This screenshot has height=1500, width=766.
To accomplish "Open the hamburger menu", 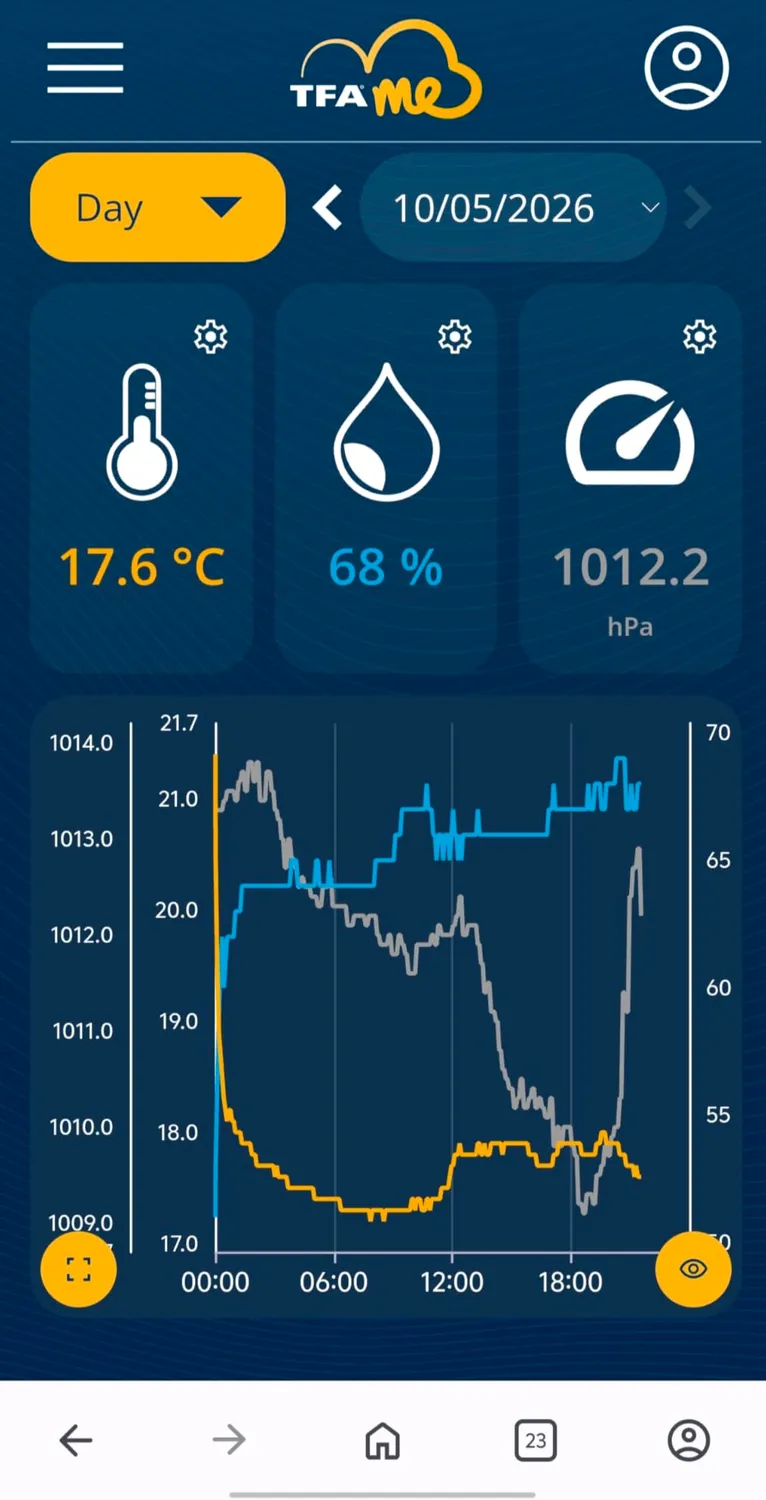I will (85, 68).
